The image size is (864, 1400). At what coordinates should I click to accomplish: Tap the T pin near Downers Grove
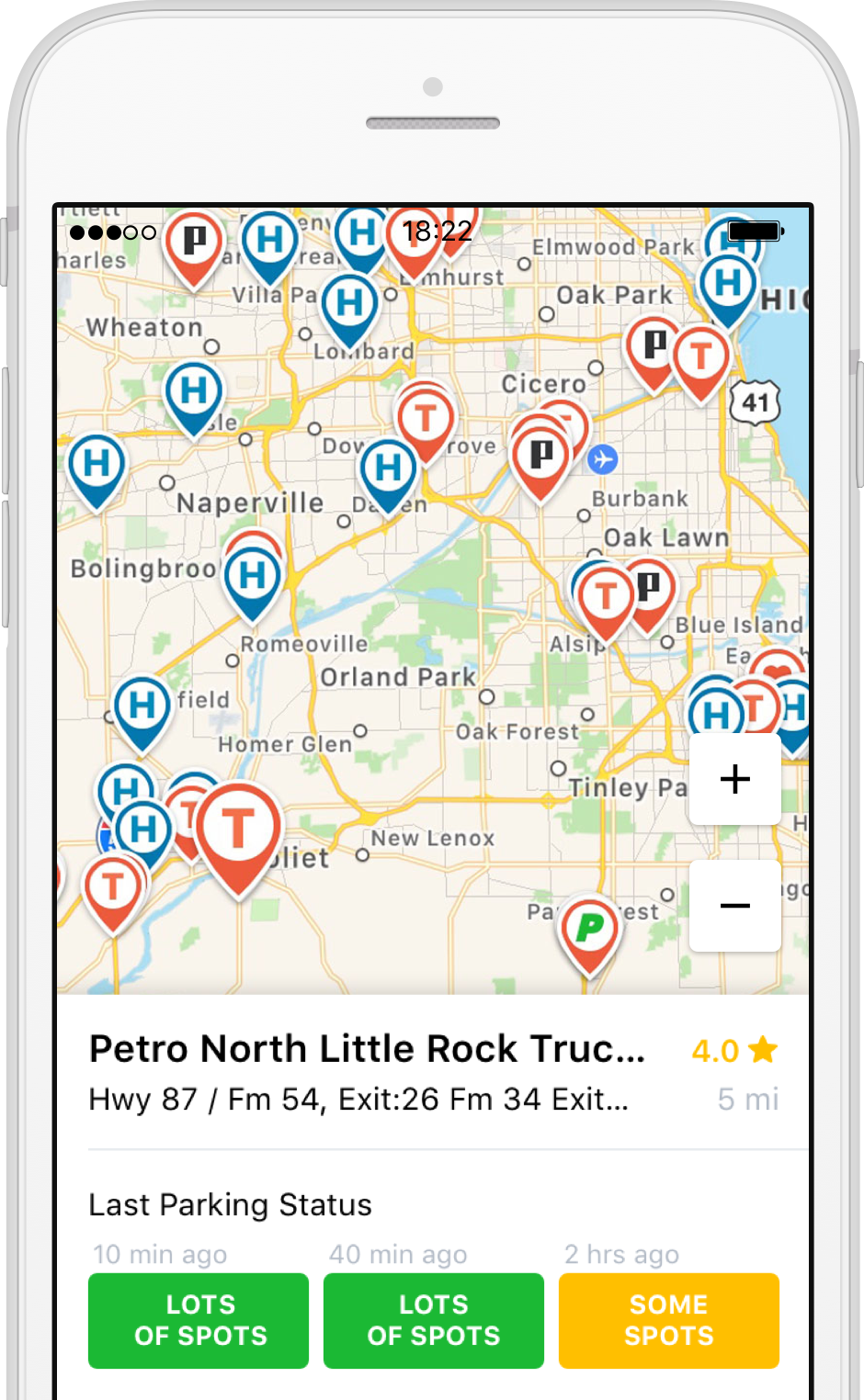tap(425, 425)
